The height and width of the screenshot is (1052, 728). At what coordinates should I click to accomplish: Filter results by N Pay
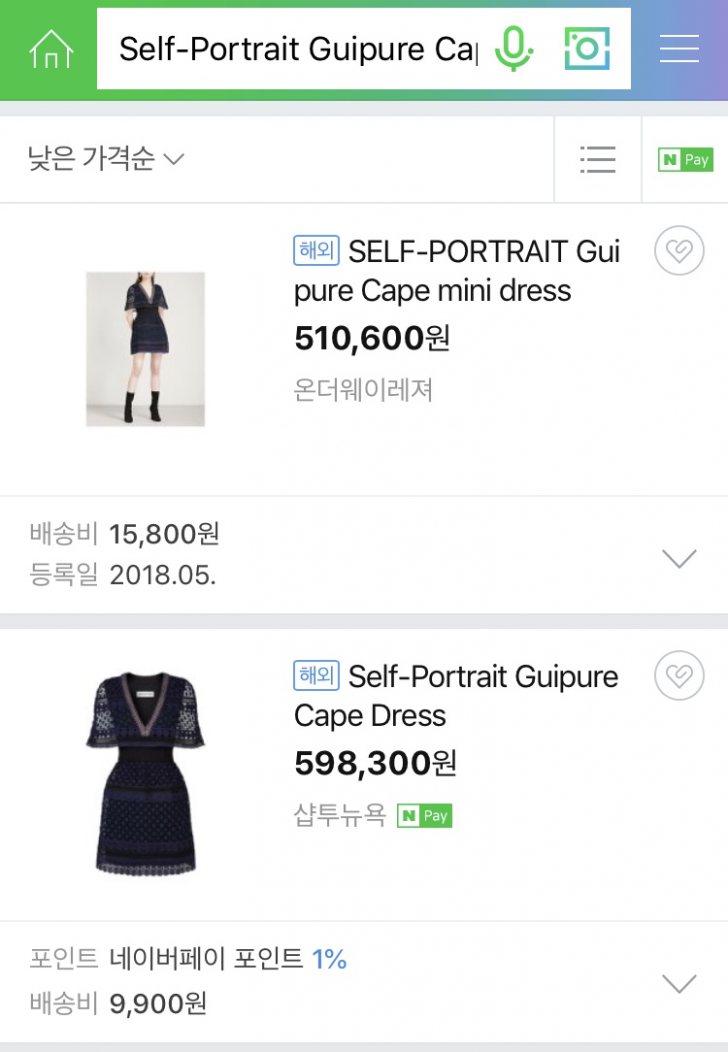point(685,159)
